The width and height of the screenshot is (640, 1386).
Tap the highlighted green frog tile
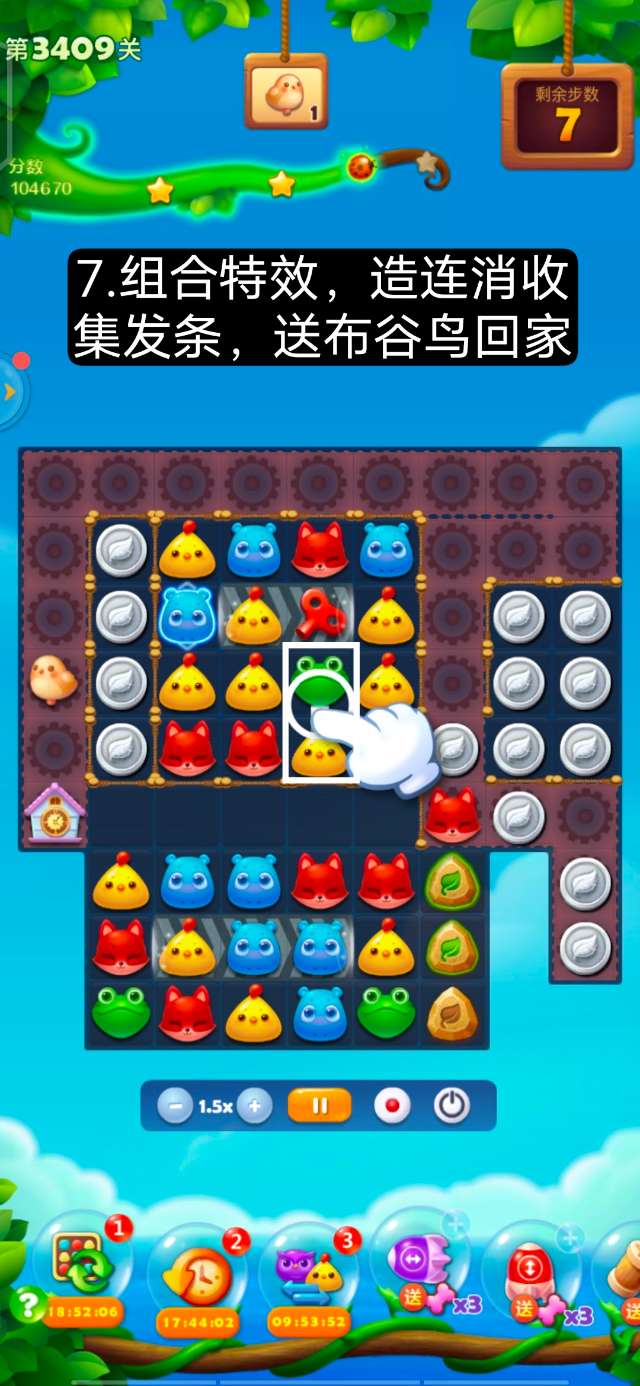tap(320, 680)
